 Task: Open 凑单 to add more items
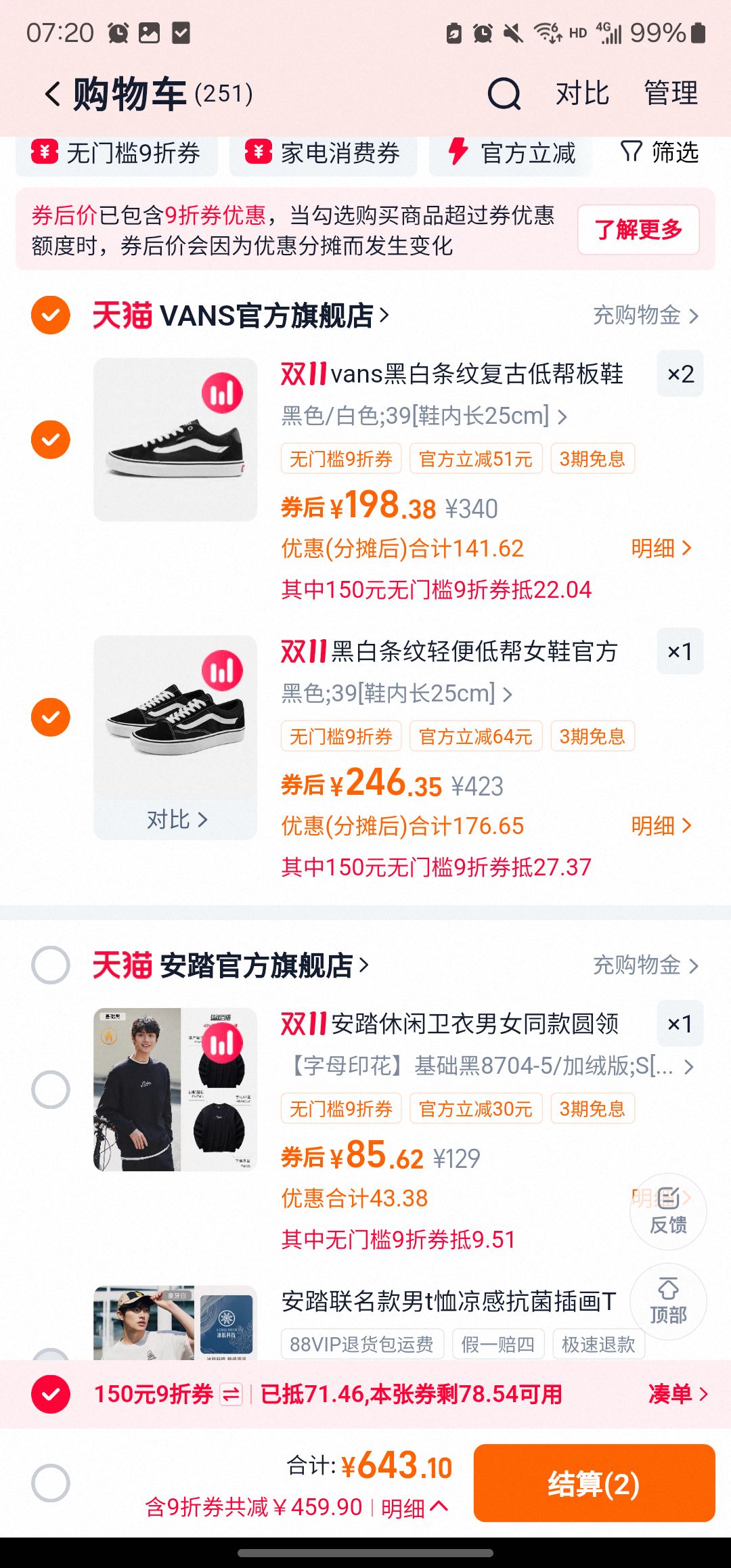pos(678,1394)
